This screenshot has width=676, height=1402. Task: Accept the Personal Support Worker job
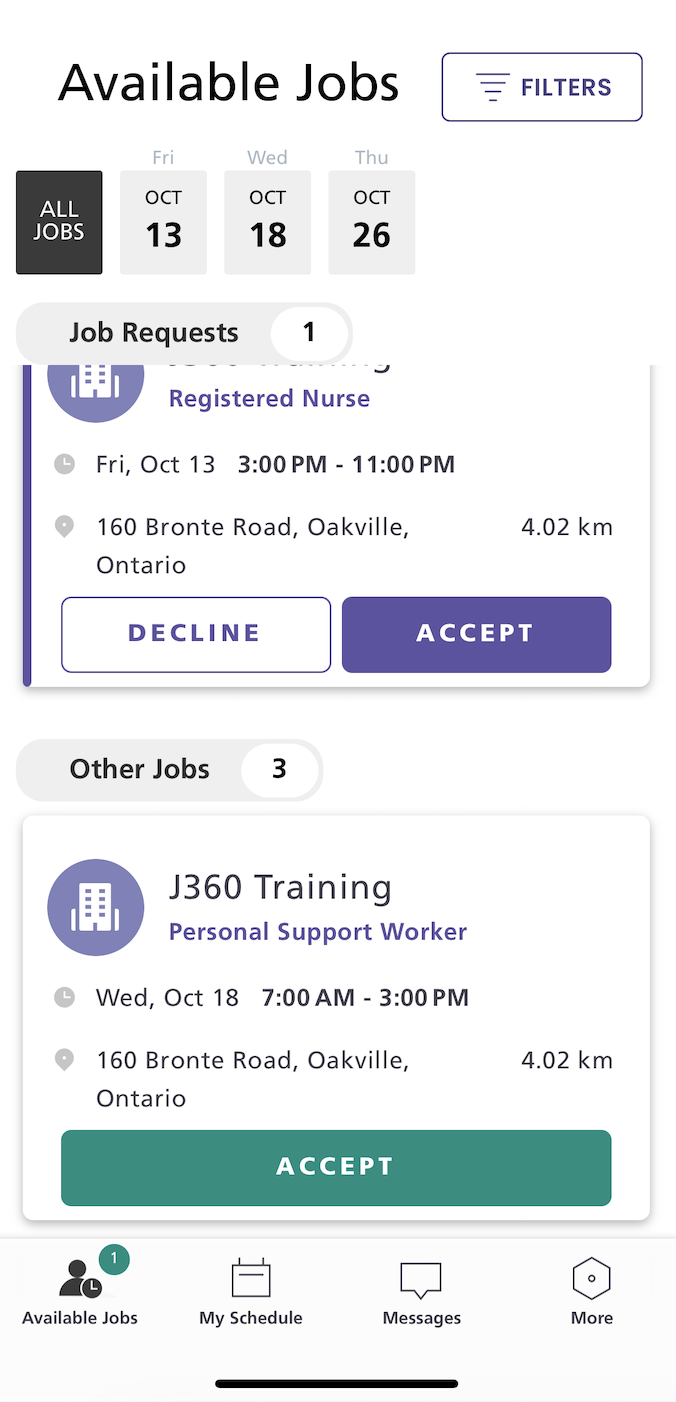click(336, 1167)
